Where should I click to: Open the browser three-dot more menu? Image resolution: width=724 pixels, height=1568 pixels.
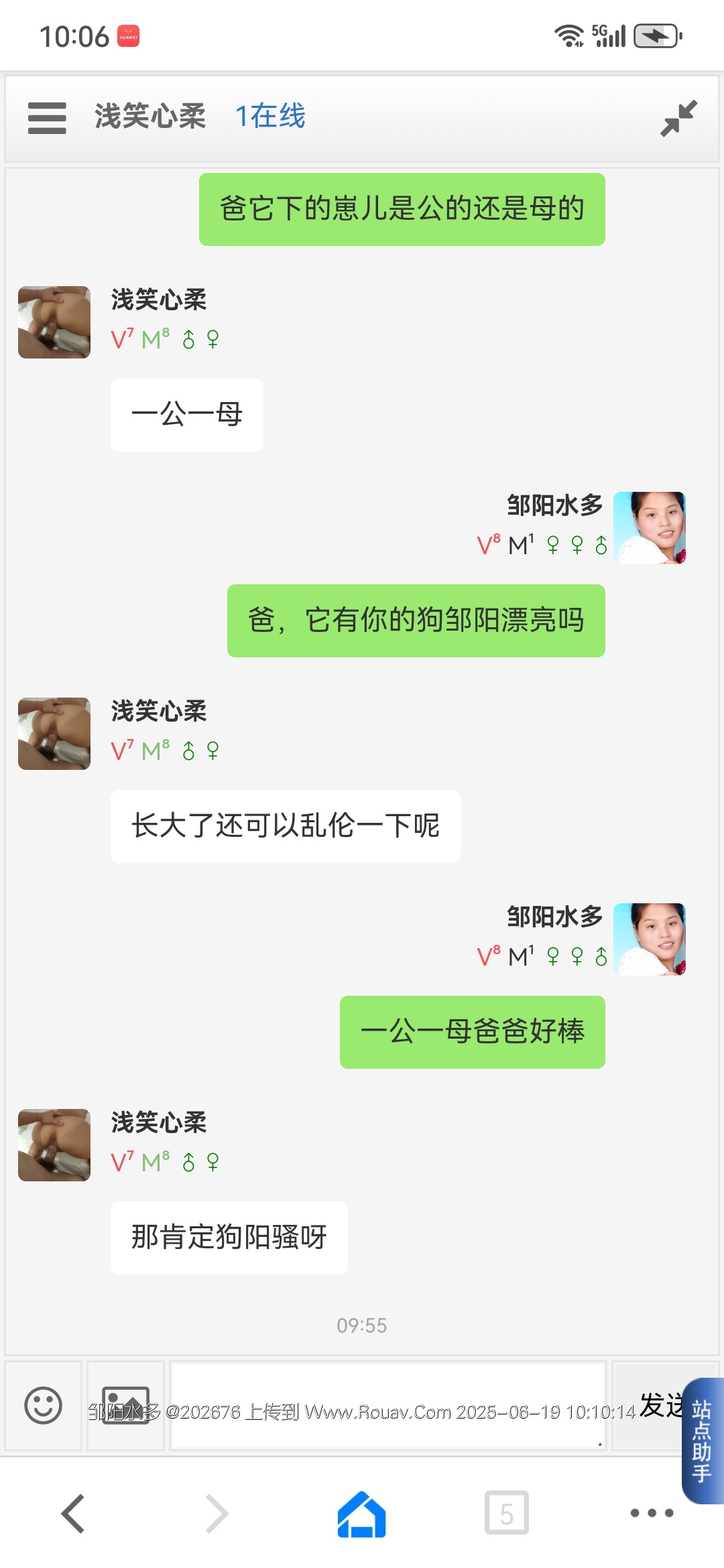[x=652, y=1513]
